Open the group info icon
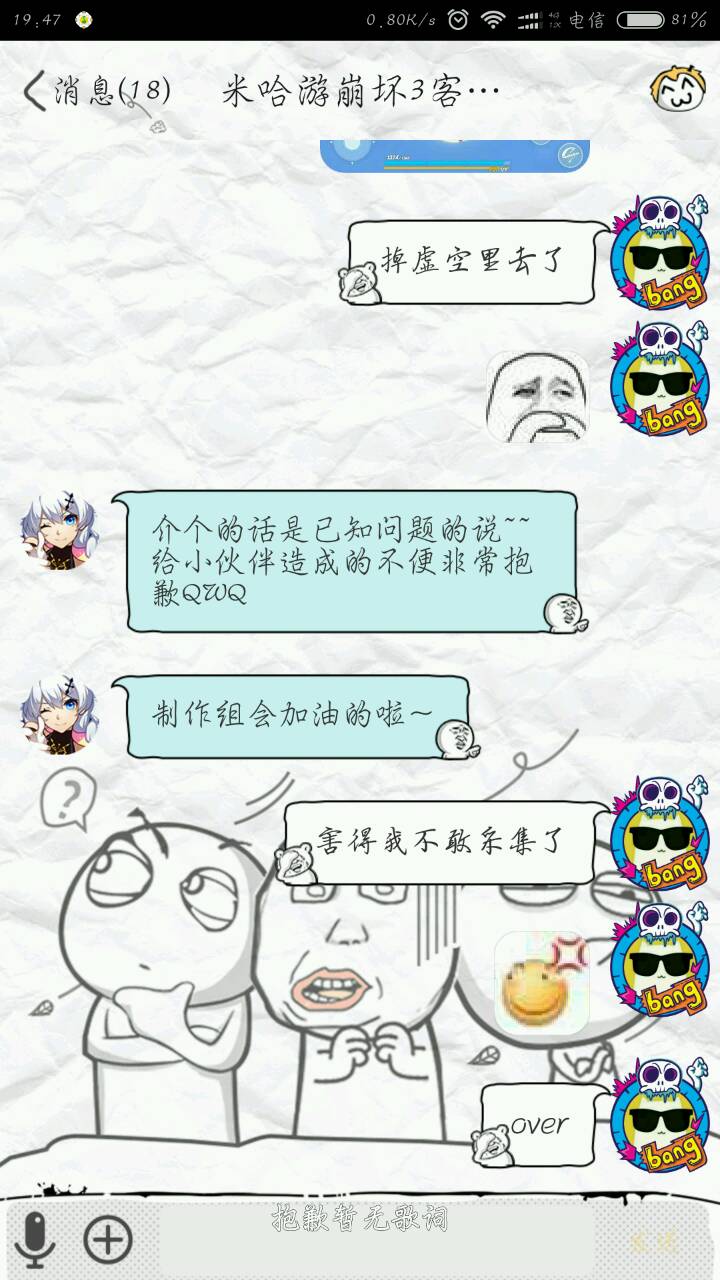 676,92
